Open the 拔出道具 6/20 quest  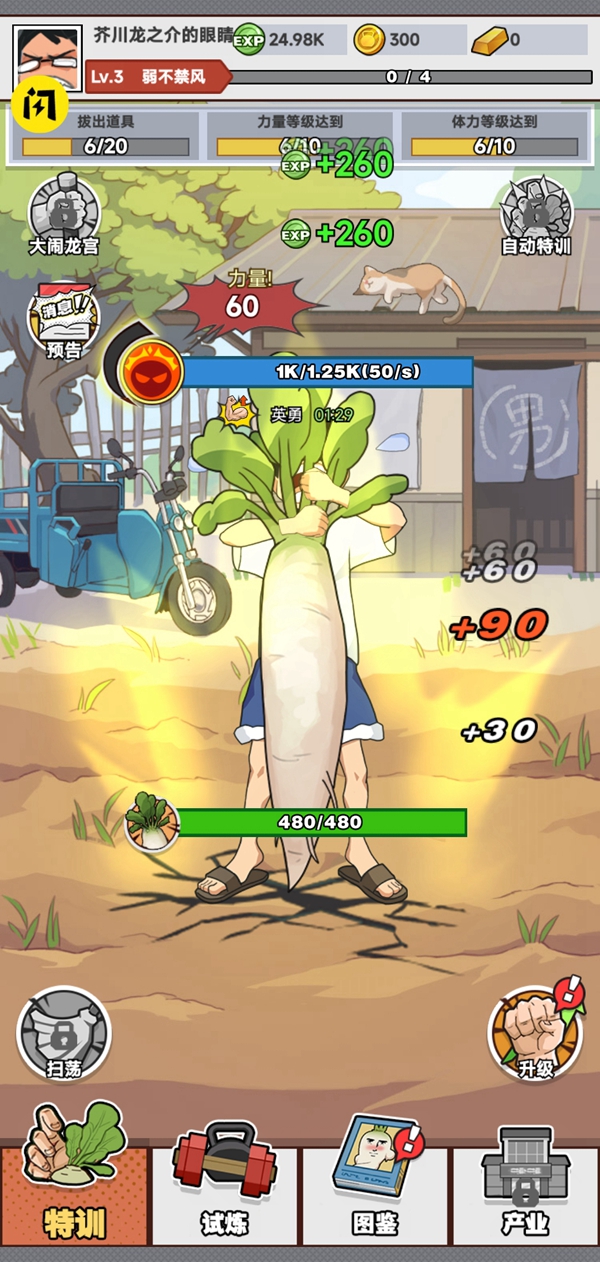pos(105,136)
